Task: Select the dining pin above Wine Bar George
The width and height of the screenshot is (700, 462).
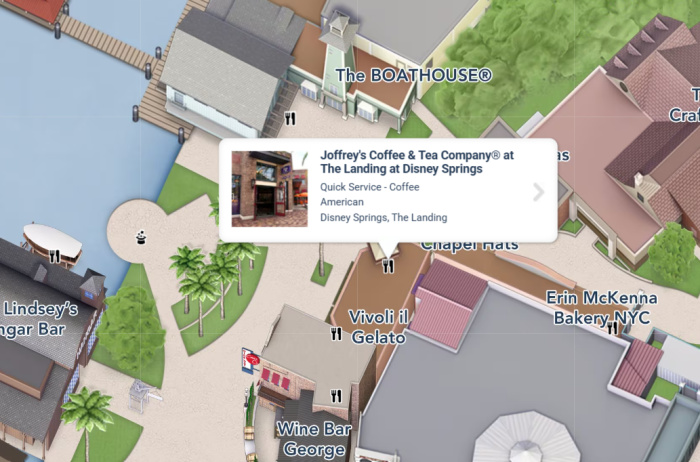Action: point(336,396)
